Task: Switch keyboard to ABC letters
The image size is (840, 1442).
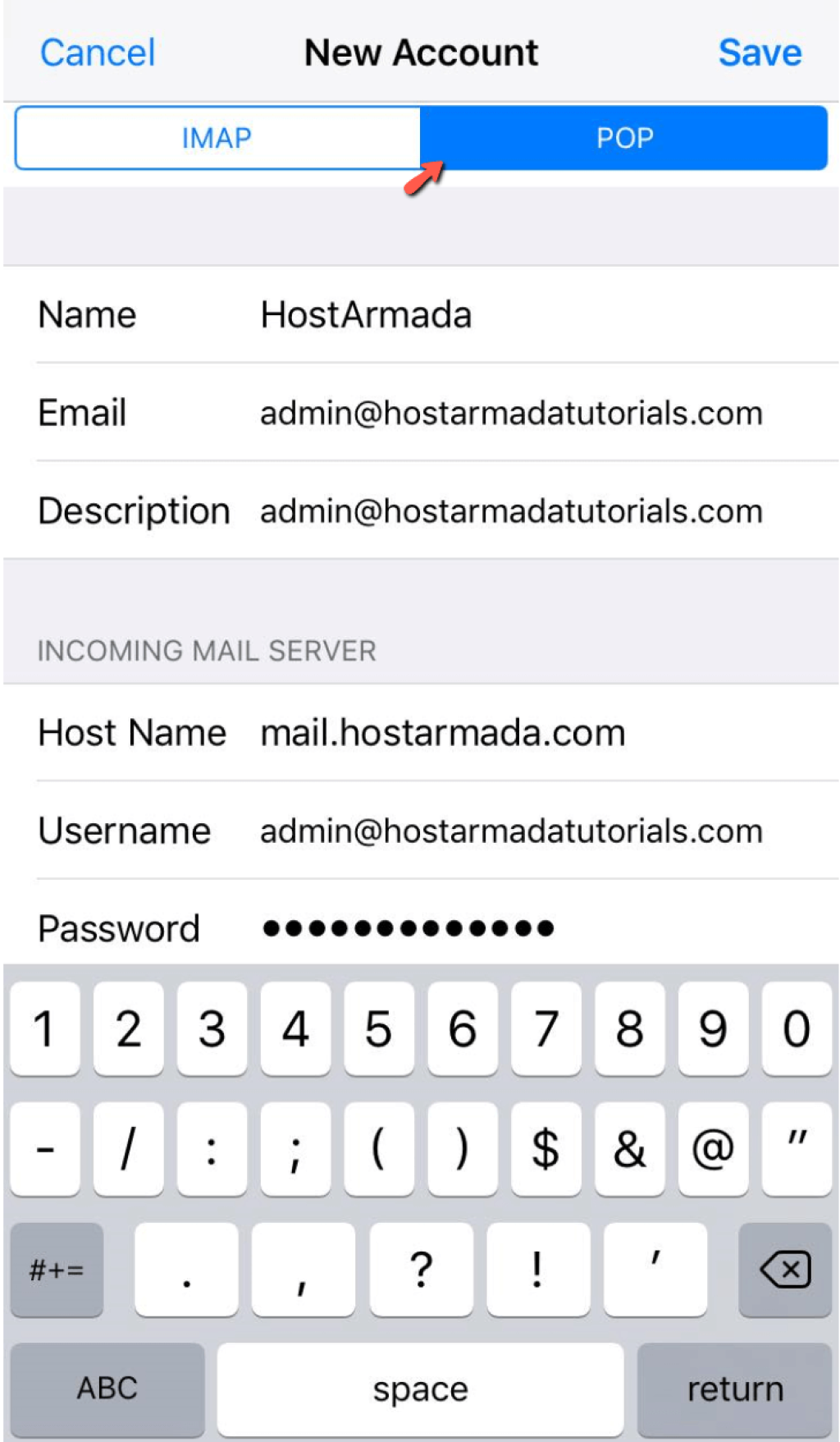Action: [107, 1389]
